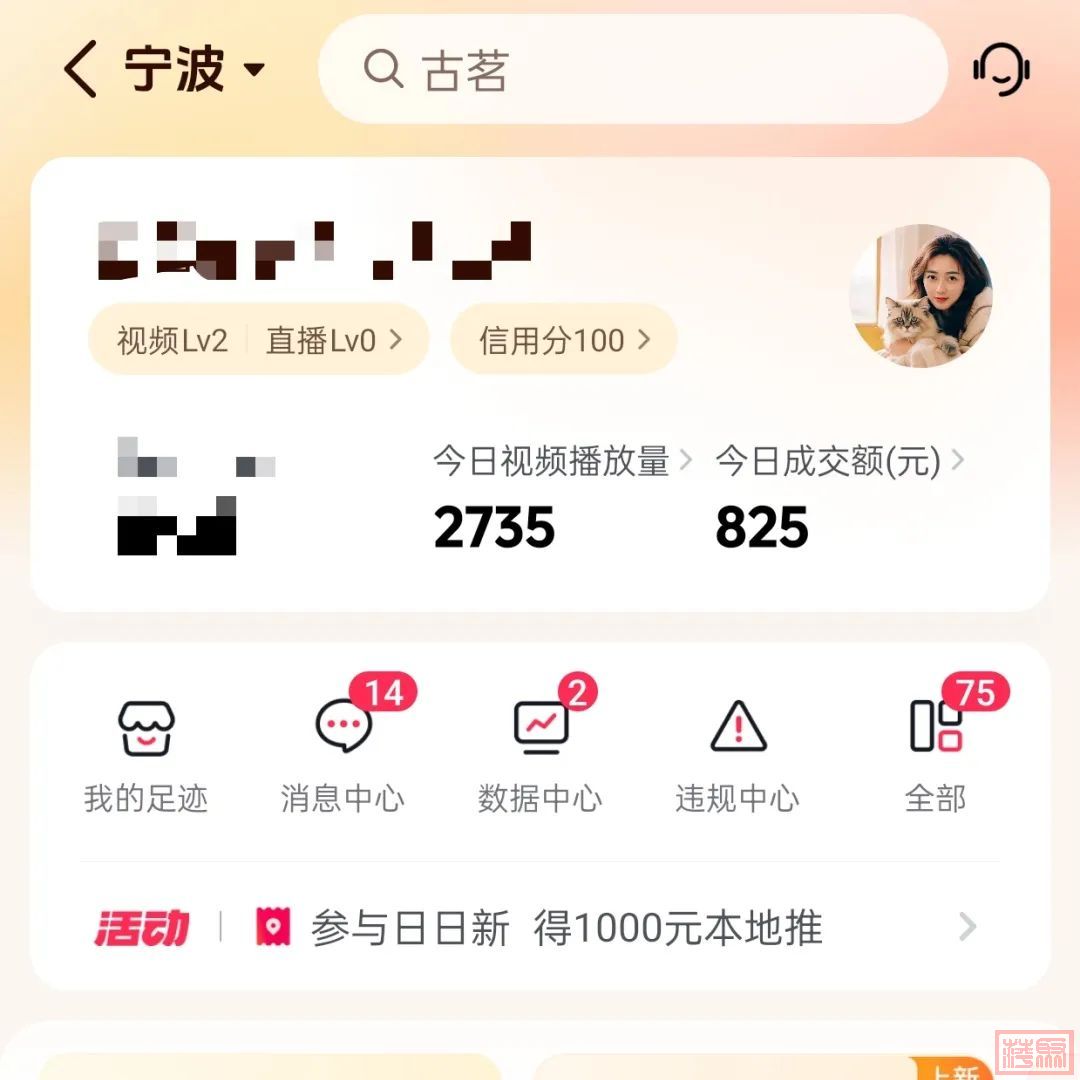Open the 视频Lv2 直播Lv0 level chip

[x=258, y=340]
